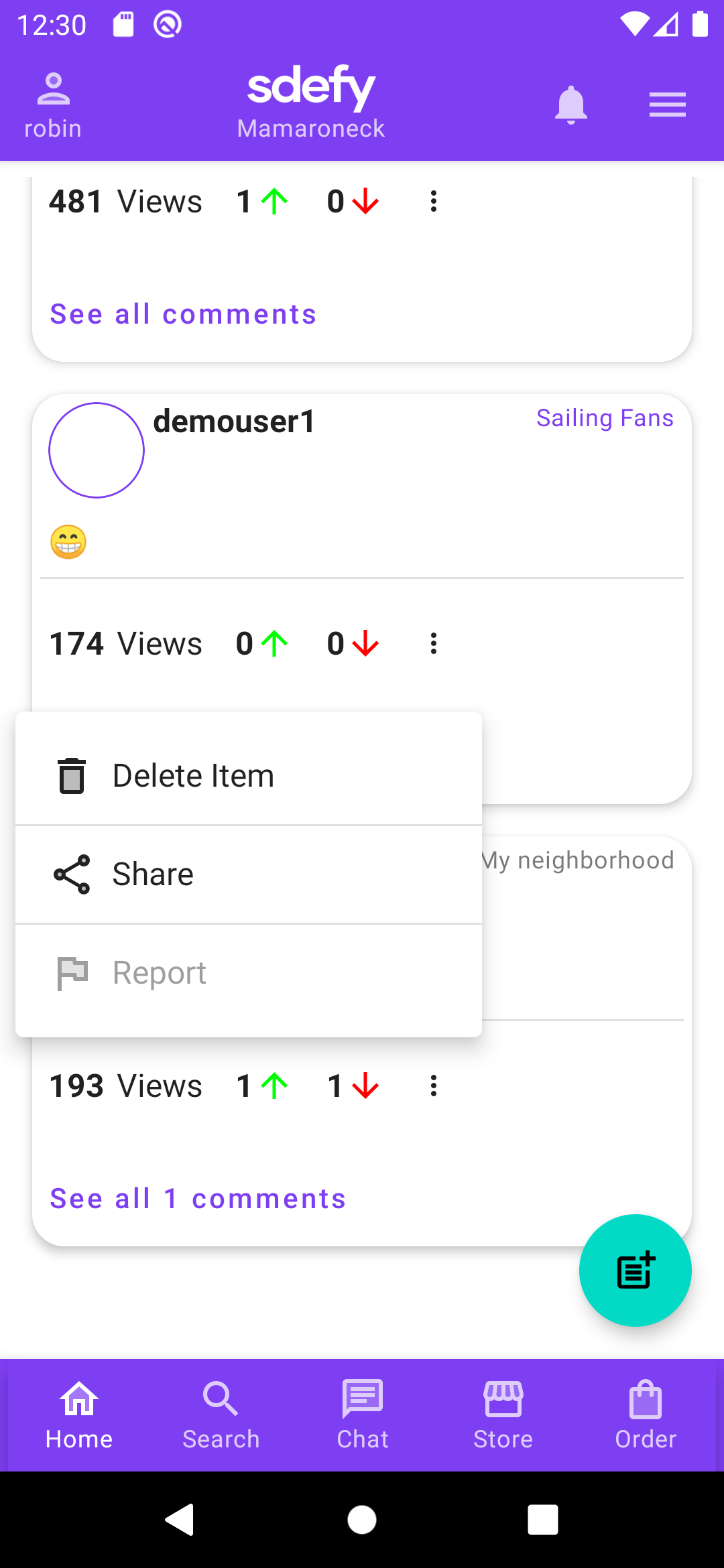Downvote the post with 481 views
Image resolution: width=724 pixels, height=1568 pixels.
coord(365,202)
